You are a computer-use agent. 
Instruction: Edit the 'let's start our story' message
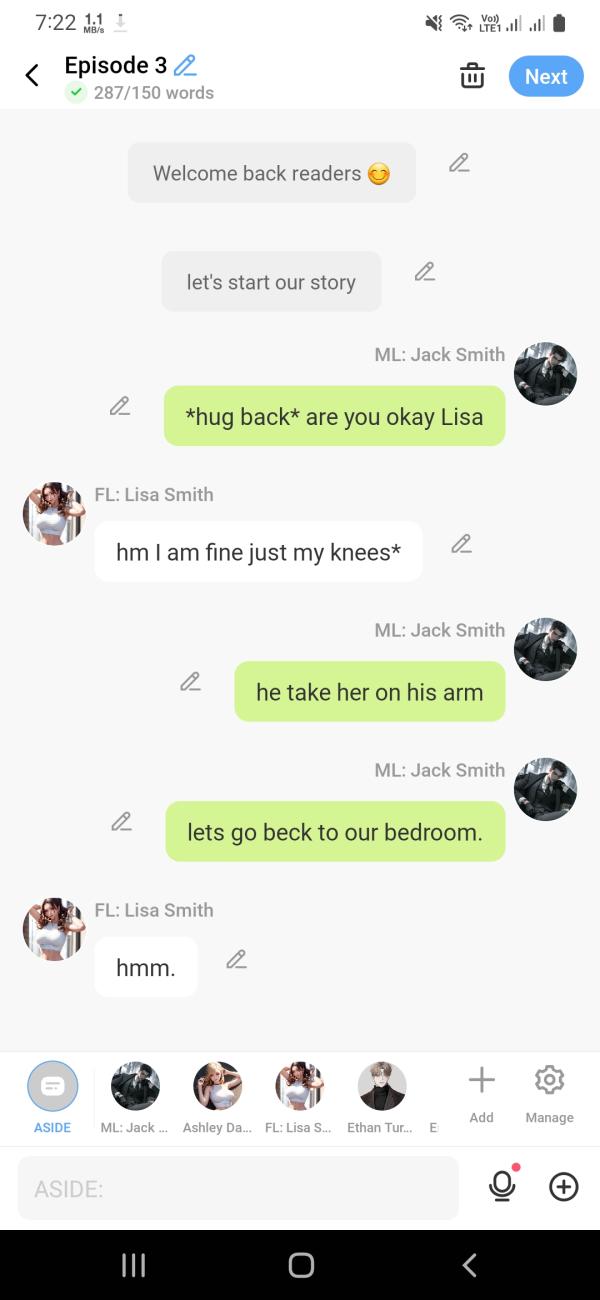point(425,271)
